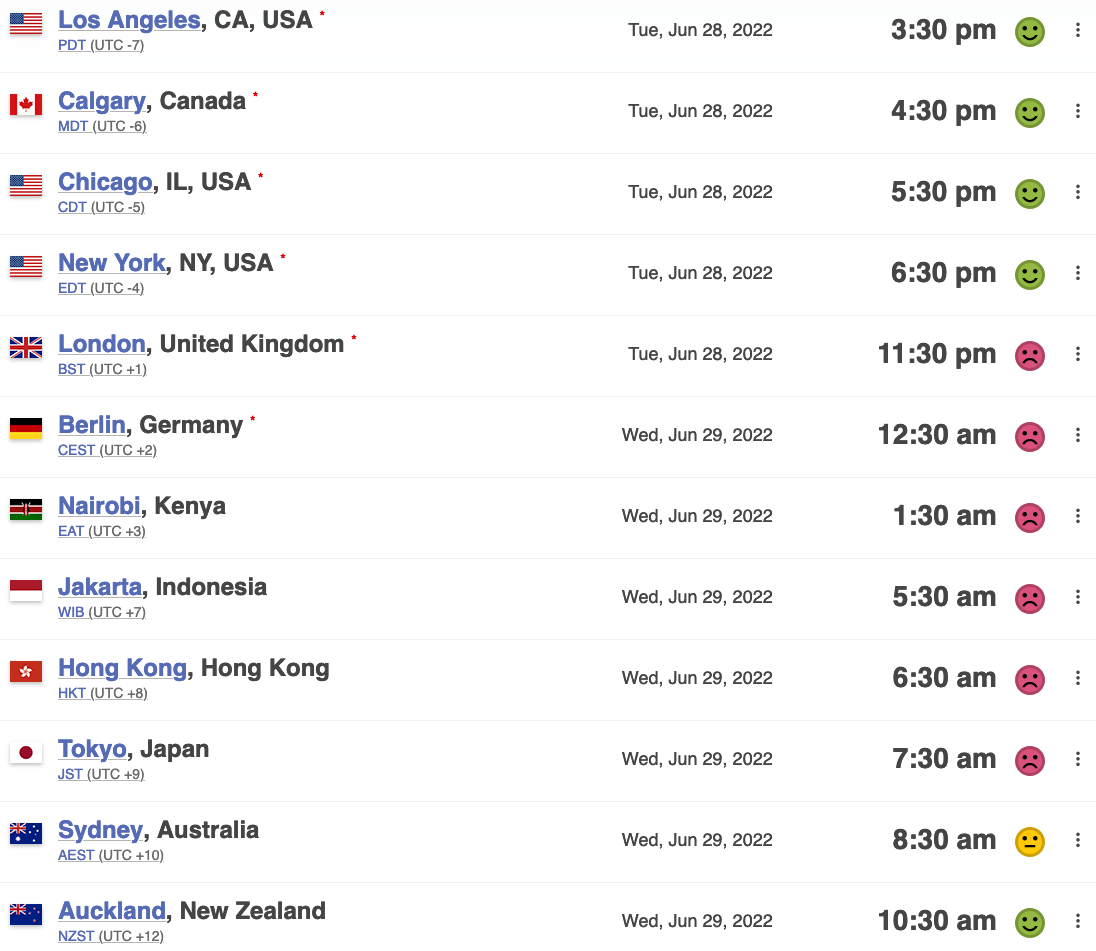Viewport: 1096px width, 951px height.
Task: Open the more options menu for Tokyo
Action: (1078, 759)
